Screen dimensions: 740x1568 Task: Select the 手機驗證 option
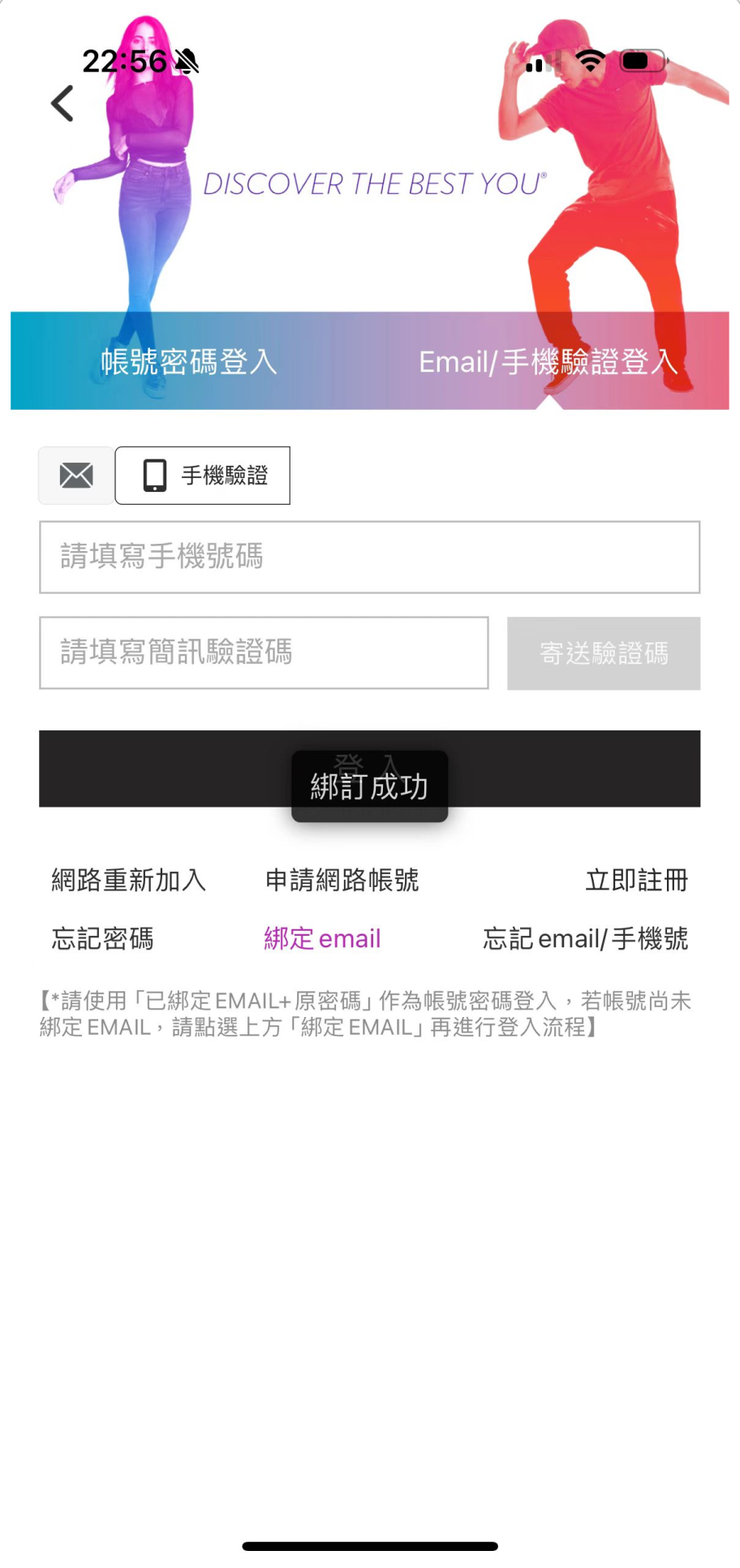click(203, 476)
